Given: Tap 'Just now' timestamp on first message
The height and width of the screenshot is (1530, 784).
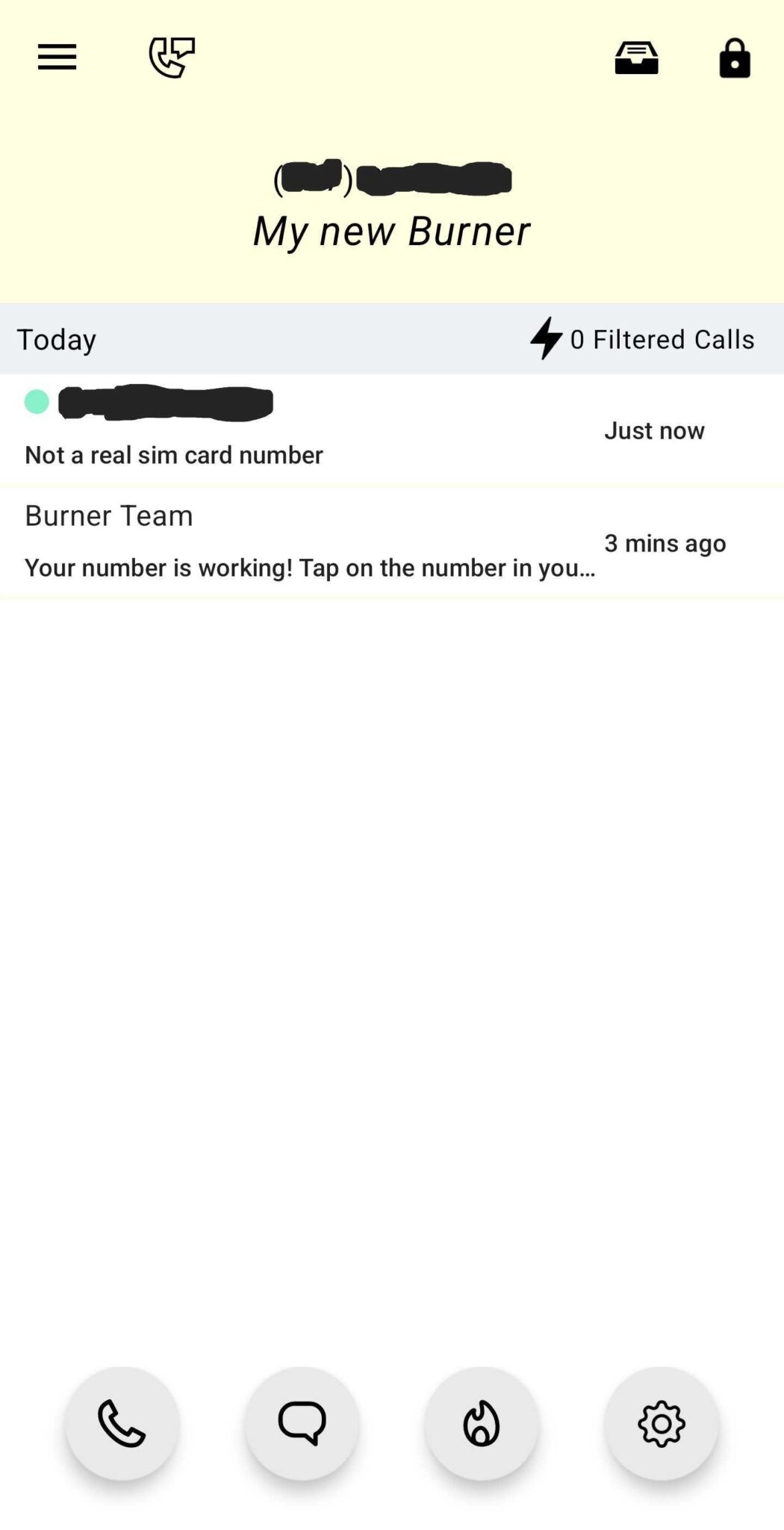Looking at the screenshot, I should coord(654,430).
